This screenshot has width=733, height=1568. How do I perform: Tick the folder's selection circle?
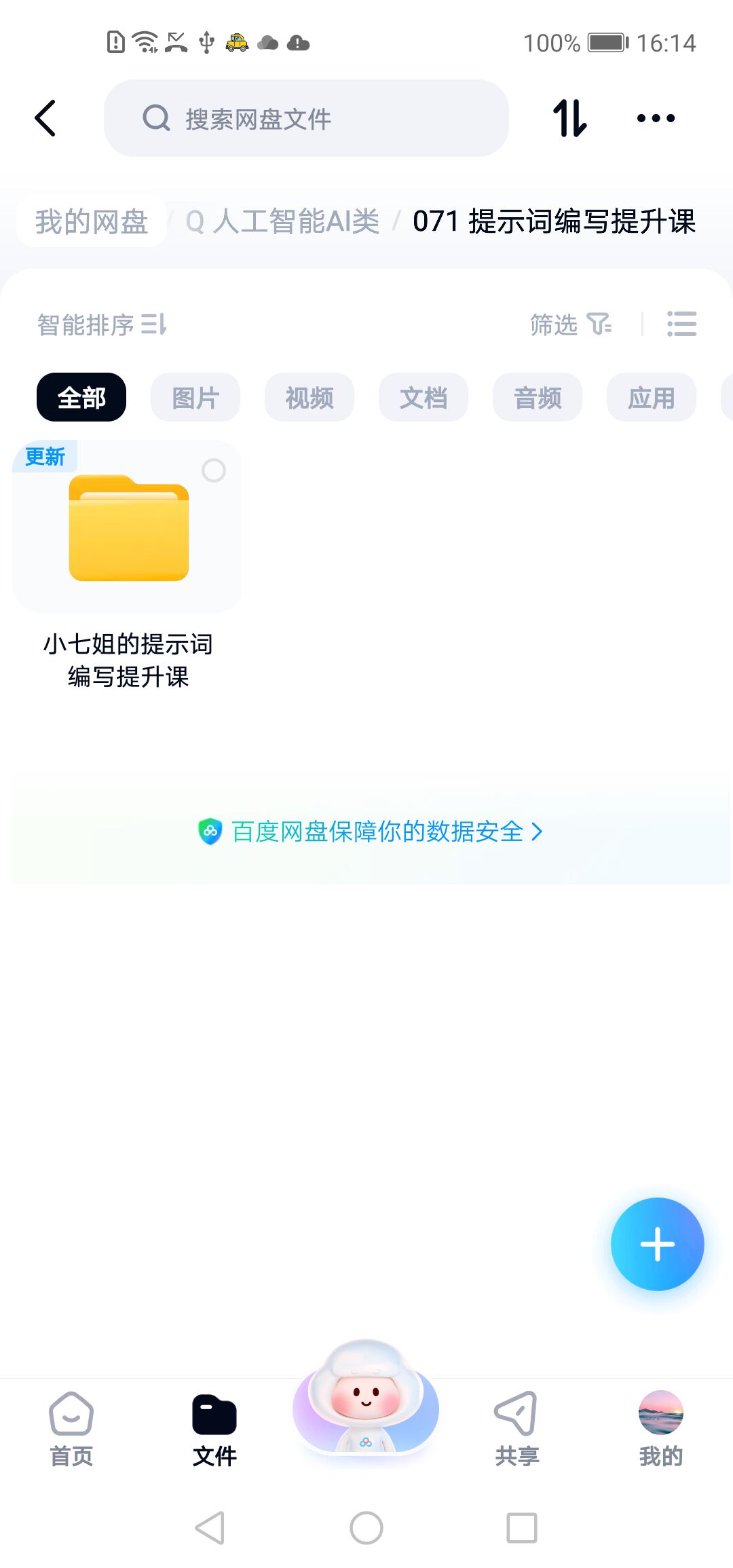tap(214, 470)
